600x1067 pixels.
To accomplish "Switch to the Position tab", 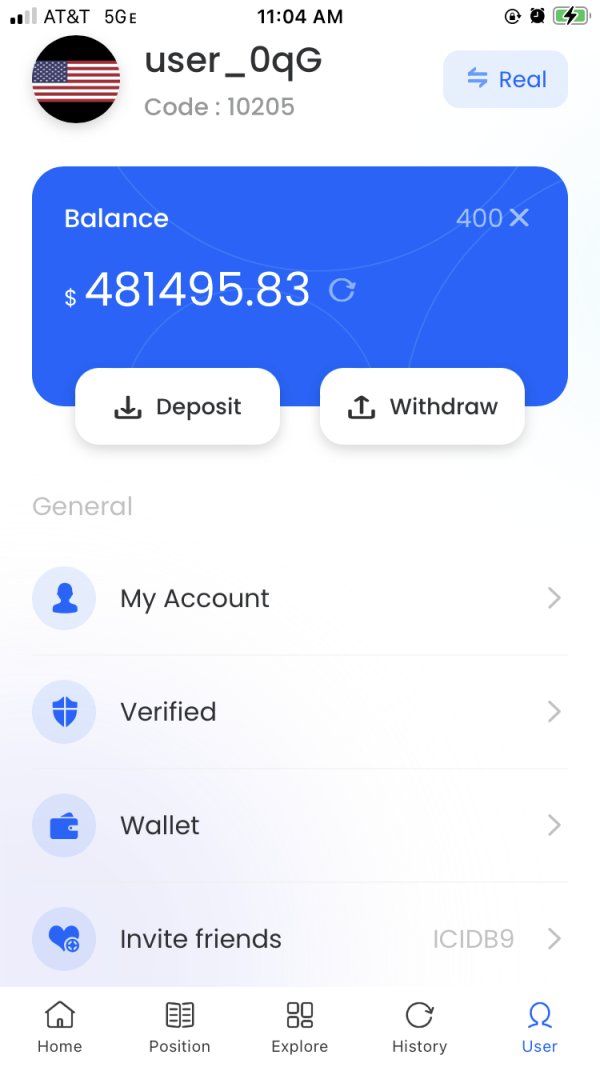I will 180,1028.
